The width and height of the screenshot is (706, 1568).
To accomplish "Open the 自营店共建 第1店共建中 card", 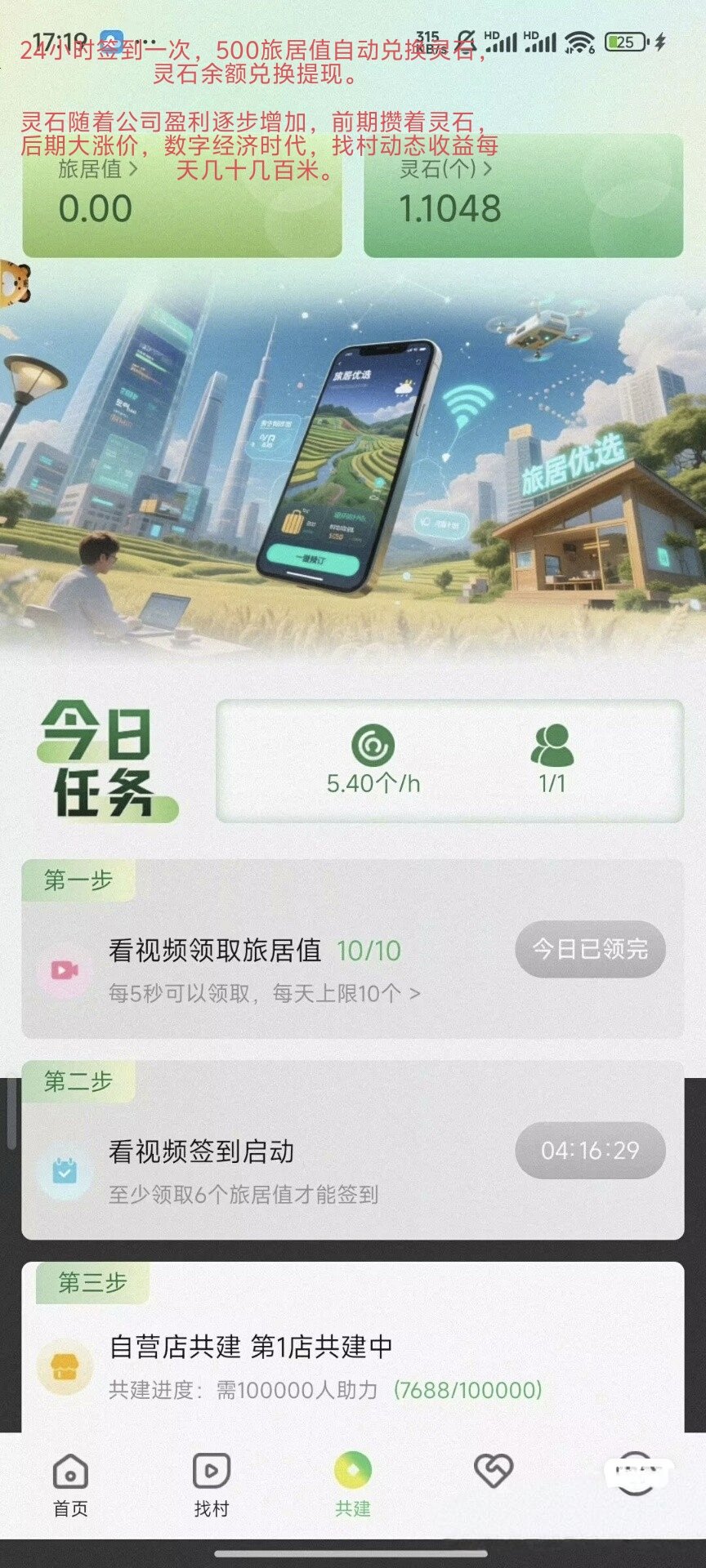I will pos(352,1365).
